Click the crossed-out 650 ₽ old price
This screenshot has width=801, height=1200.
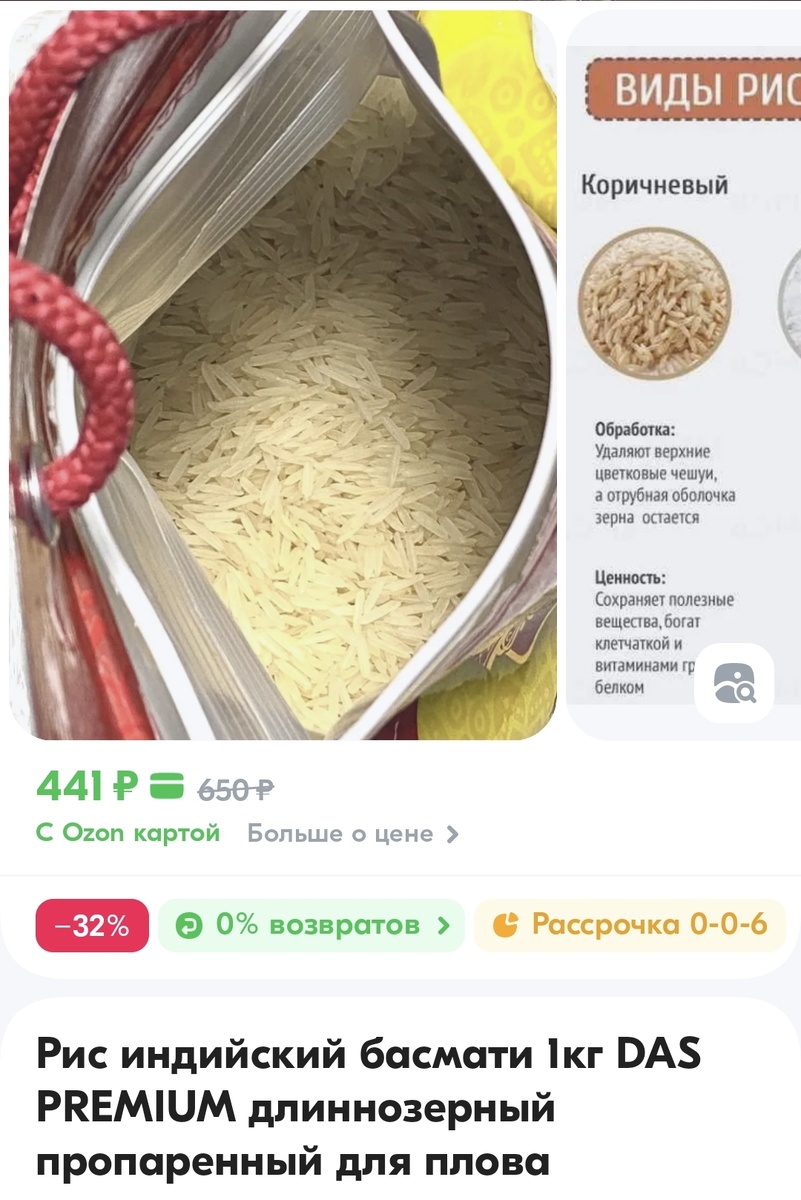(240, 789)
